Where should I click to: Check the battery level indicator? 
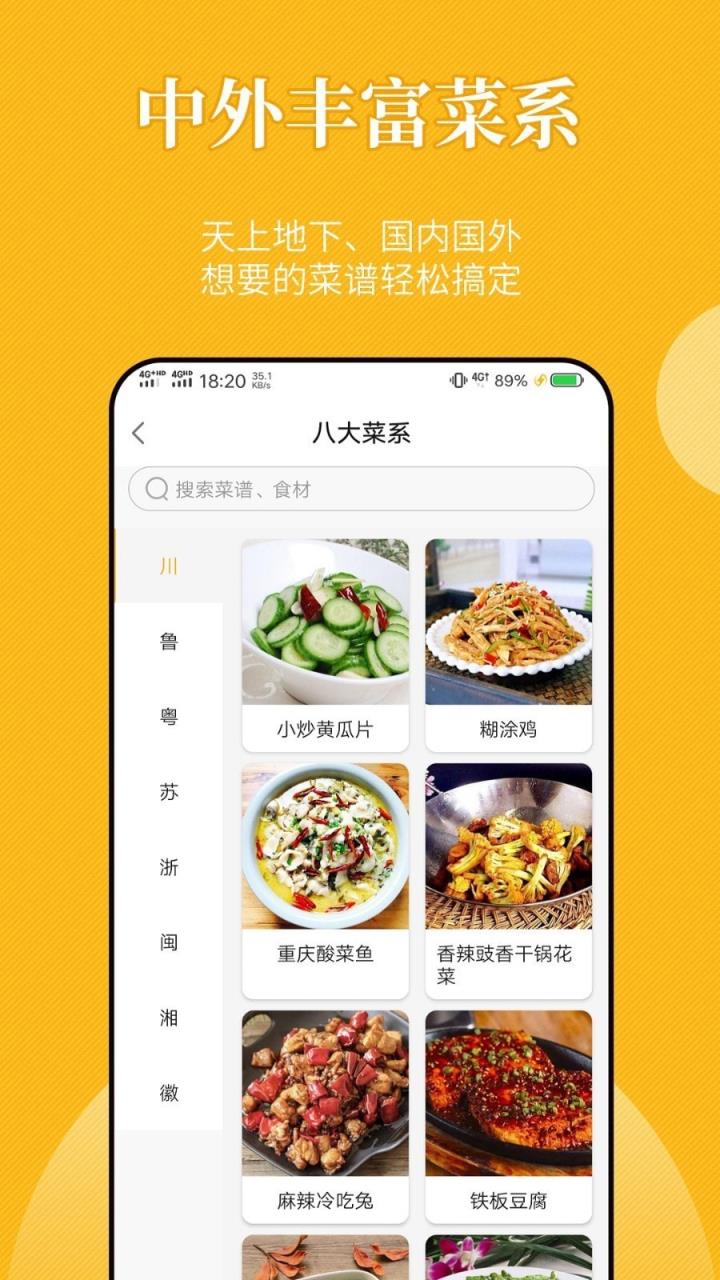[x=567, y=379]
